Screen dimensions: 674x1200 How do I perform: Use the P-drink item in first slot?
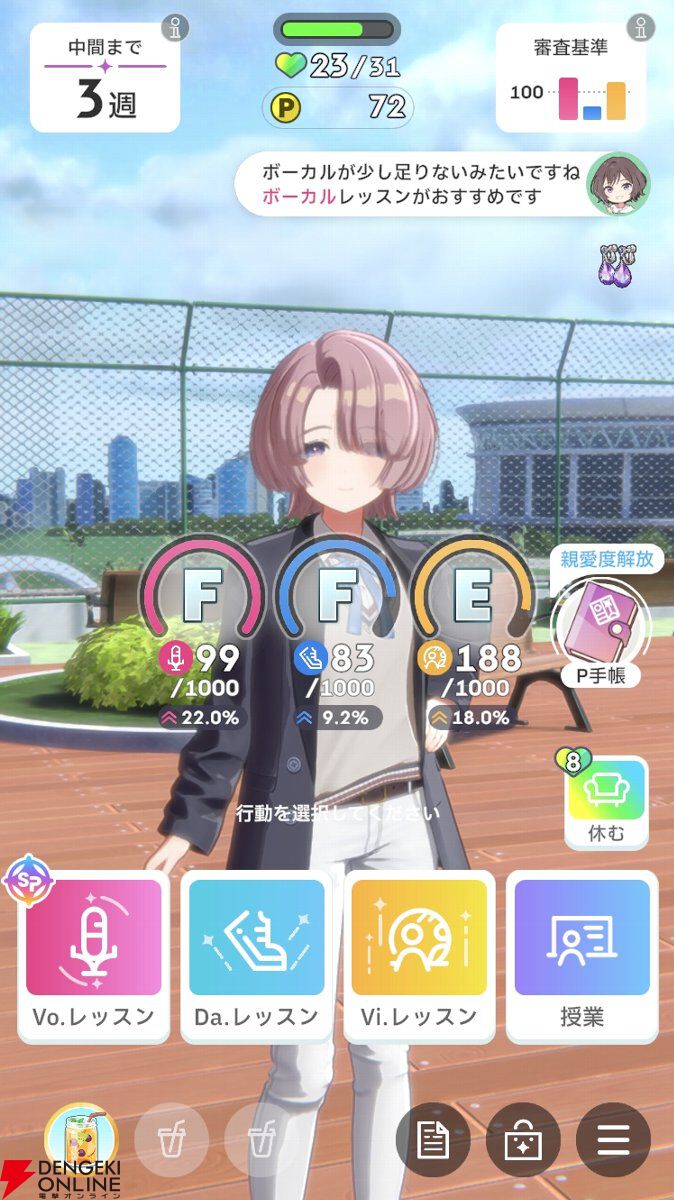(x=81, y=1139)
